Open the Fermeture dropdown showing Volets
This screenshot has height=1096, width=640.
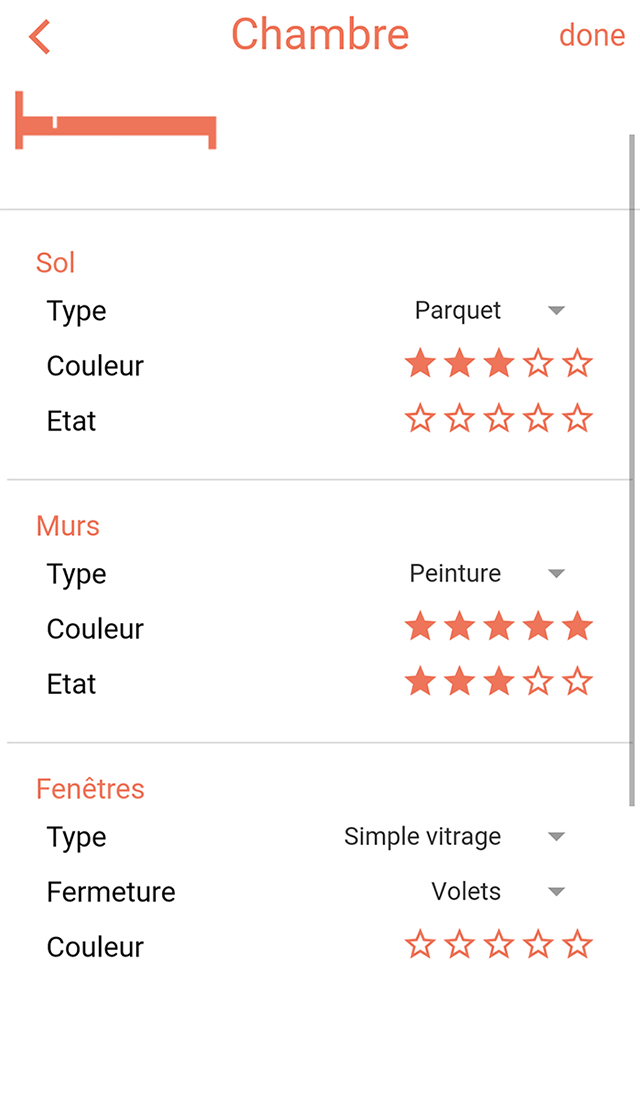point(498,891)
